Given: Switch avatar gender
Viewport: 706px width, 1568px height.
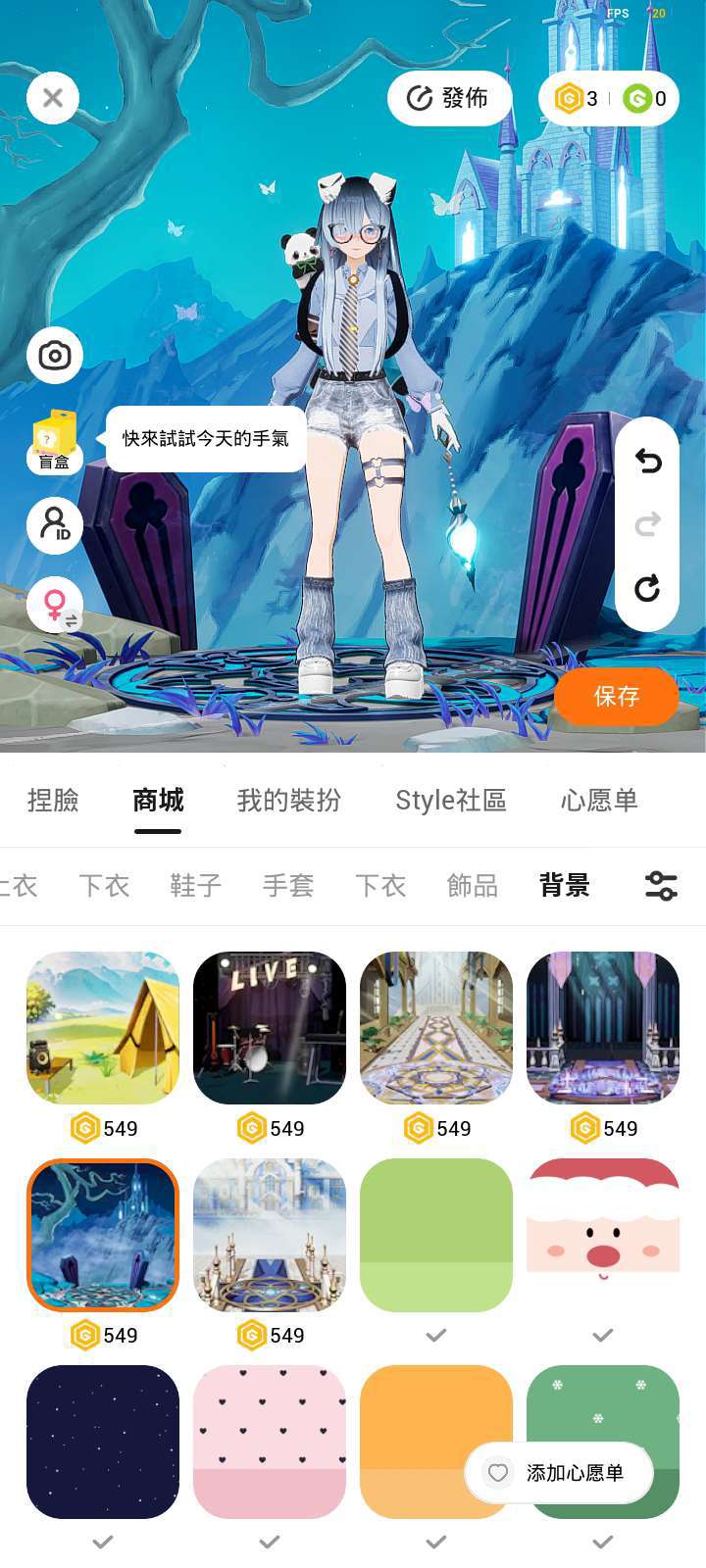Looking at the screenshot, I should (x=55, y=605).
